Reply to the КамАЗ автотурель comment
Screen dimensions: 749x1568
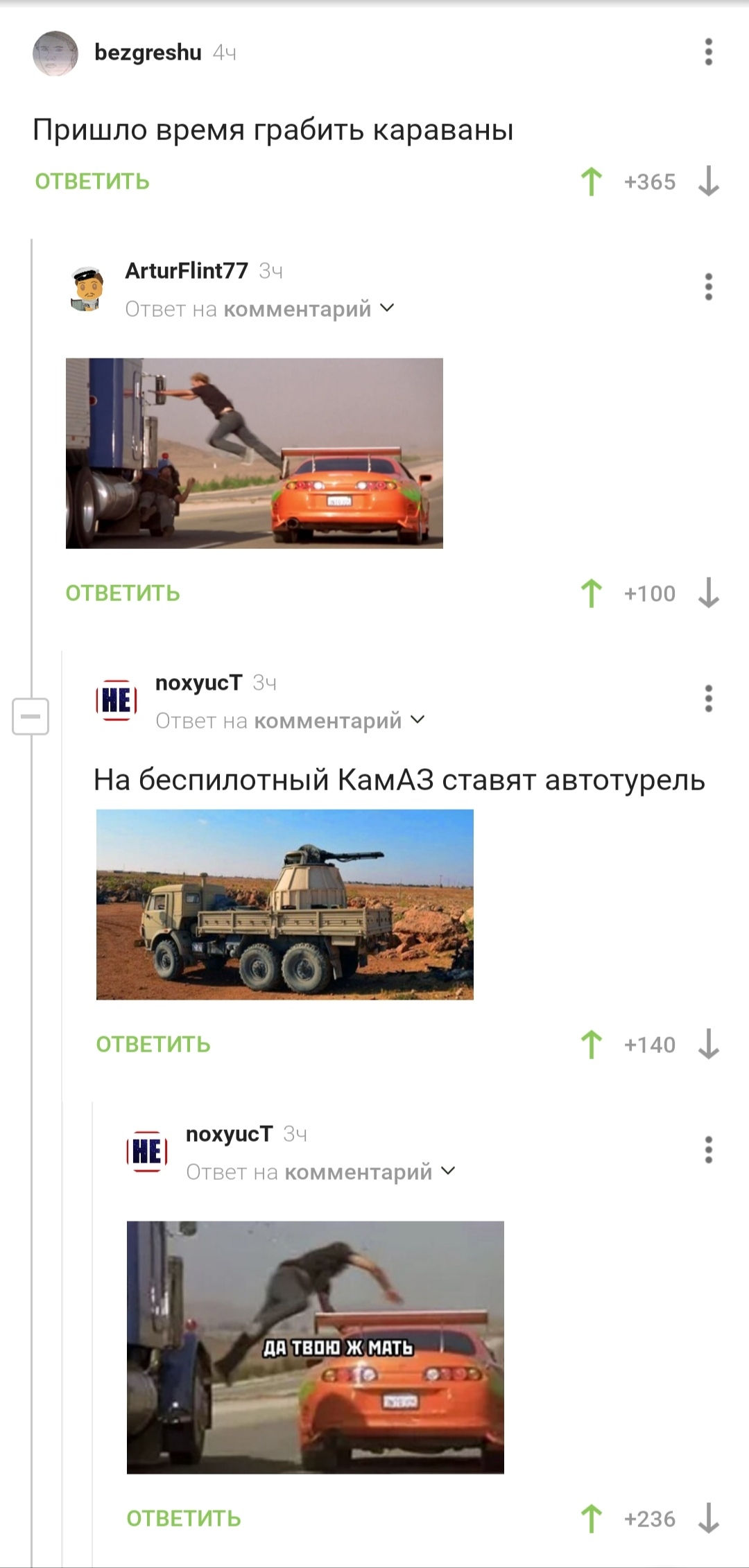click(153, 1045)
